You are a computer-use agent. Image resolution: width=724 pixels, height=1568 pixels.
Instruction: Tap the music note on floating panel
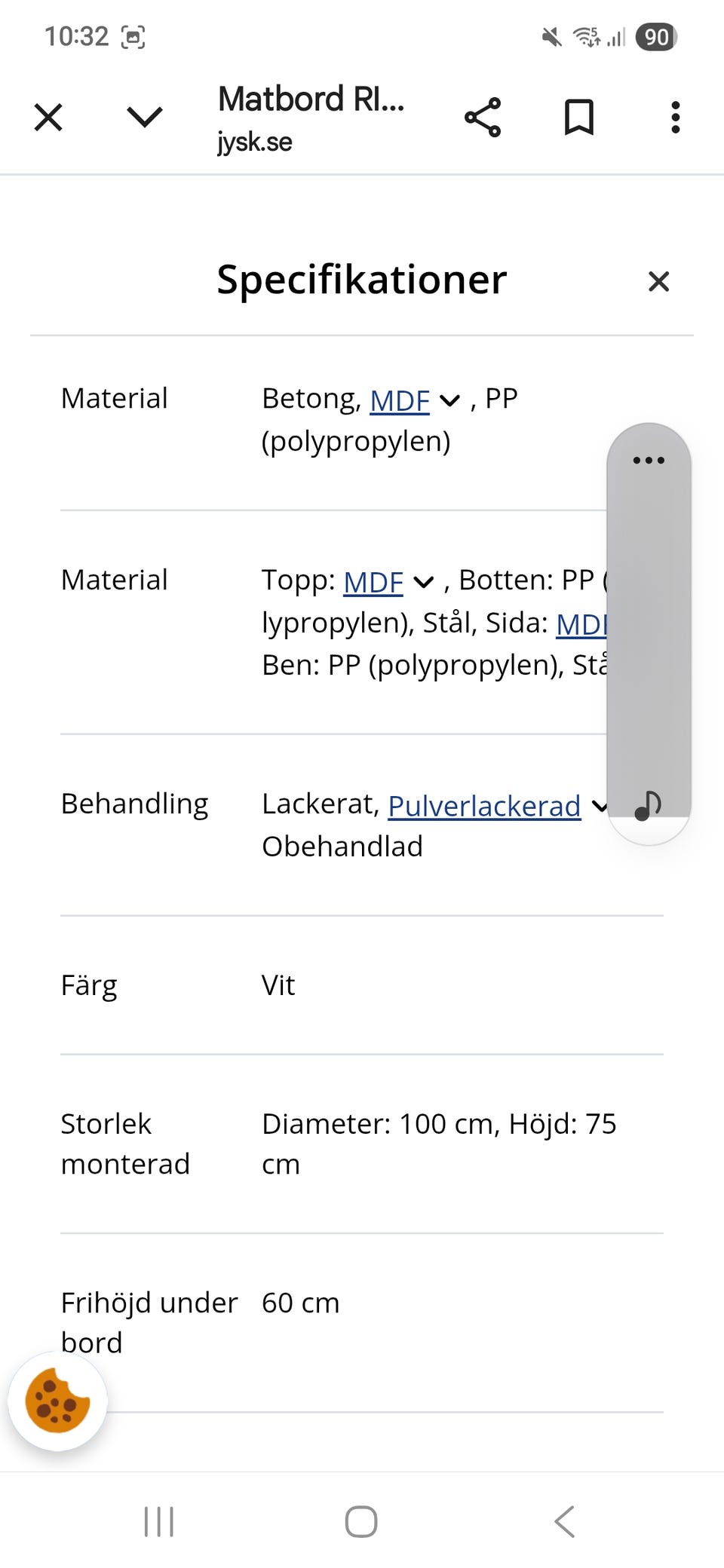[648, 805]
